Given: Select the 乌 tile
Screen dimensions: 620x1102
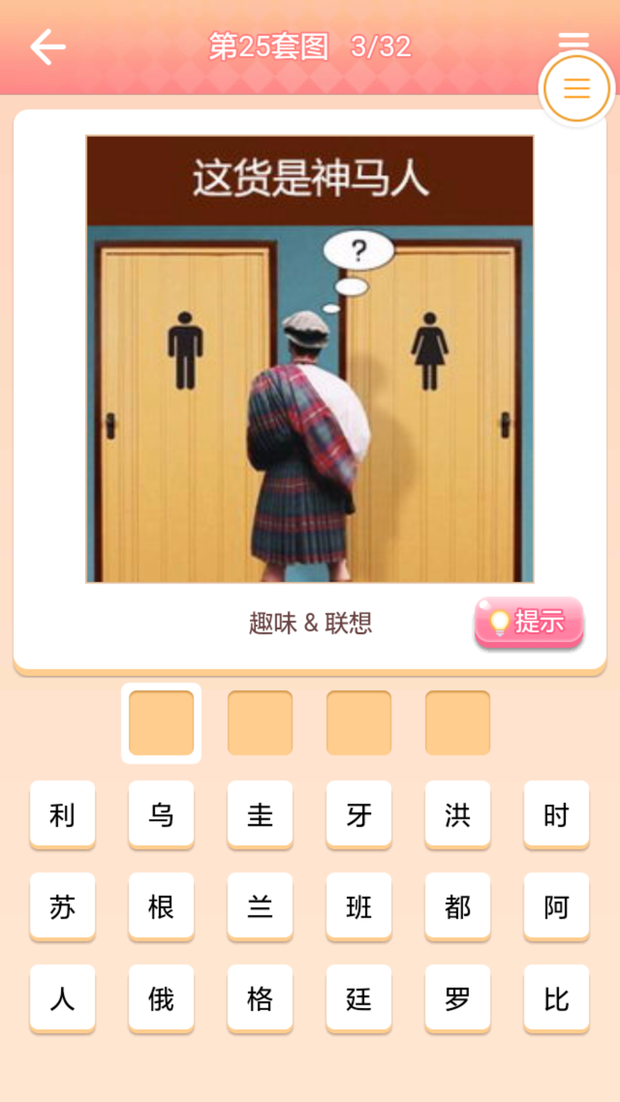Looking at the screenshot, I should [x=161, y=814].
